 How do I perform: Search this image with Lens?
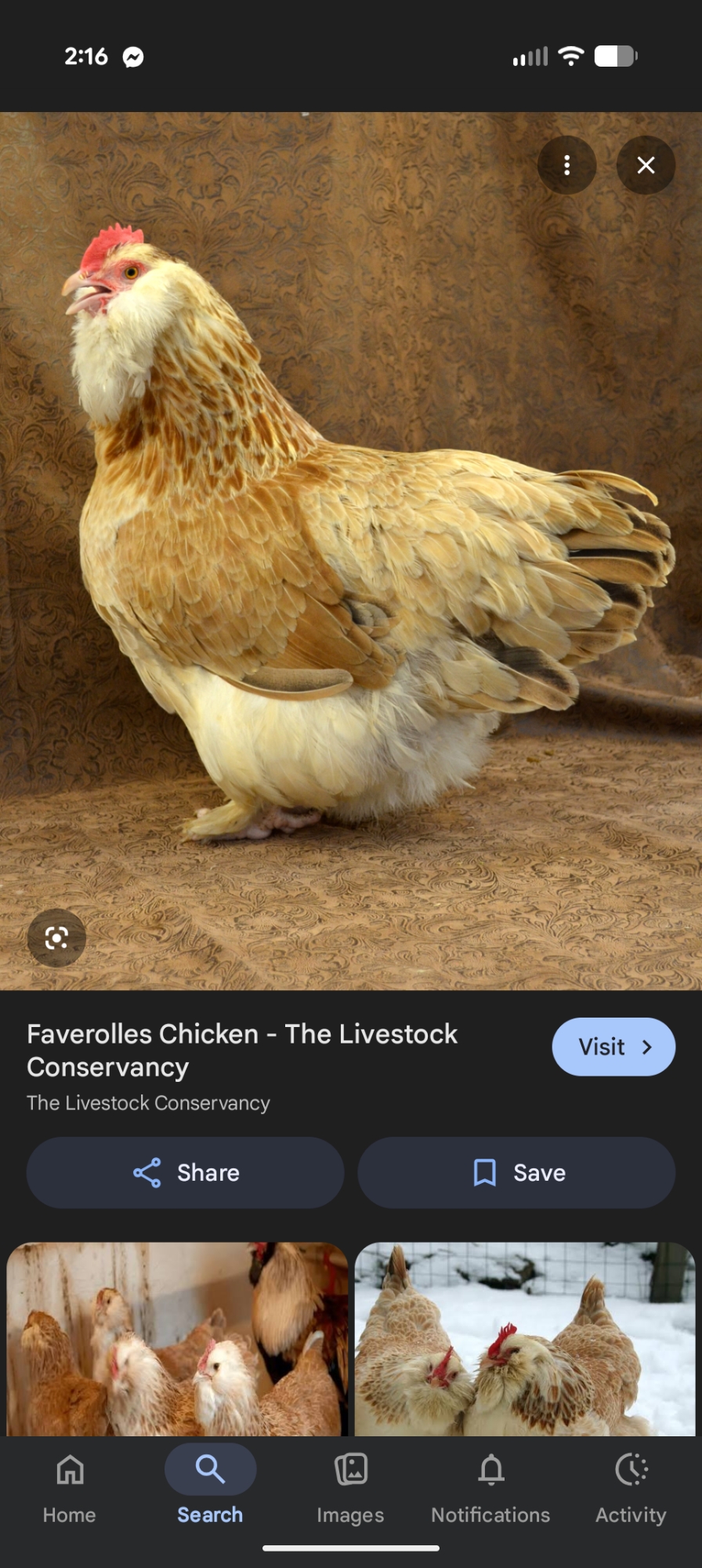click(x=56, y=938)
